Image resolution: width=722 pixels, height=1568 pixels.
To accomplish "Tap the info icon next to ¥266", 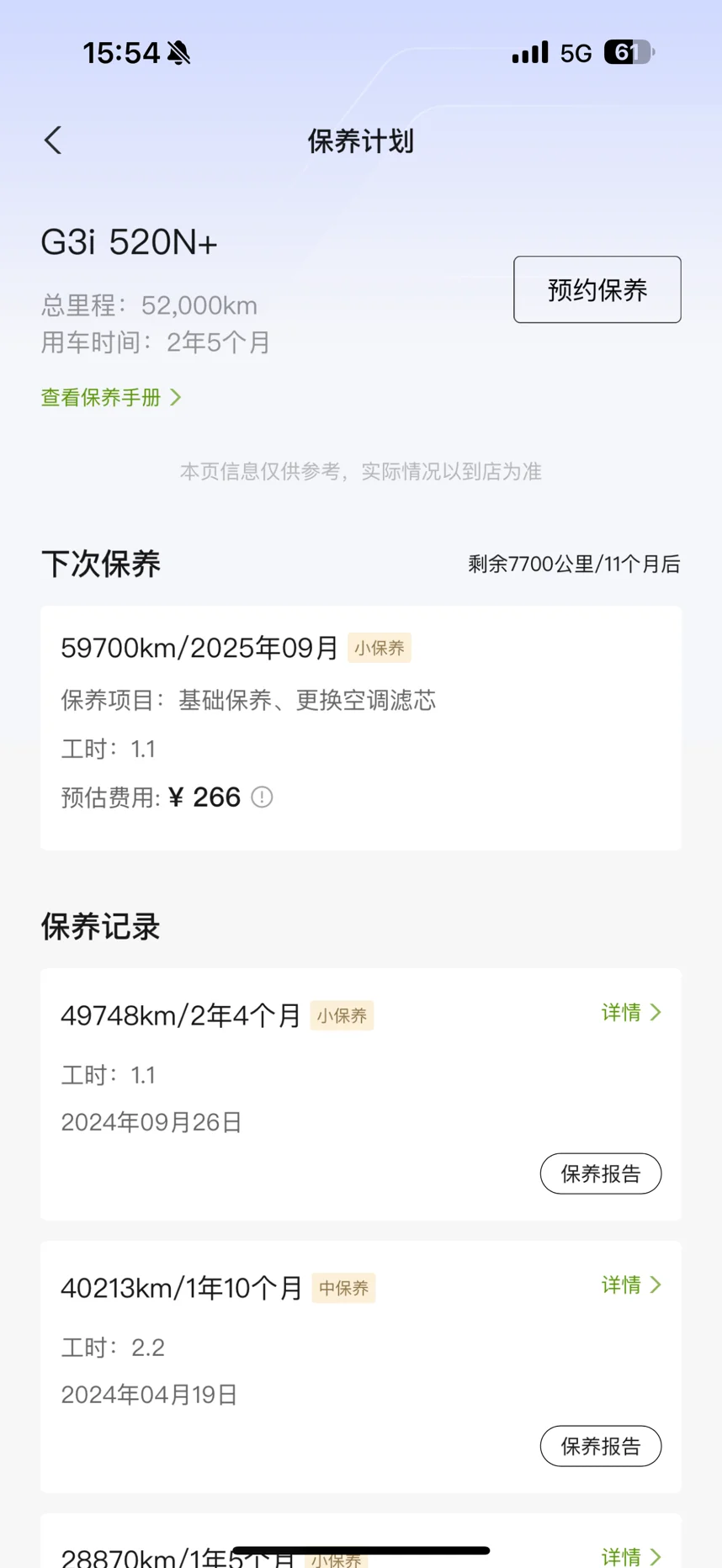I will point(262,797).
